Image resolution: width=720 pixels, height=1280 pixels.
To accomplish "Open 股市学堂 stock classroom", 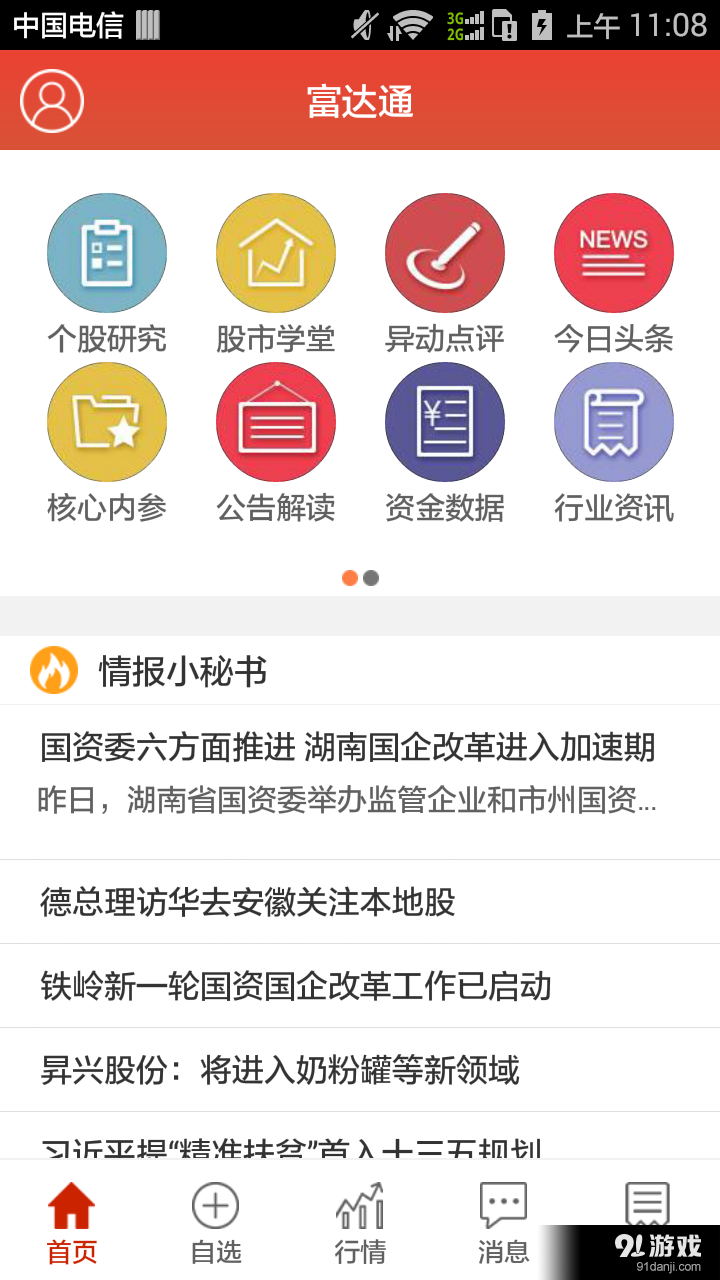I will (276, 252).
